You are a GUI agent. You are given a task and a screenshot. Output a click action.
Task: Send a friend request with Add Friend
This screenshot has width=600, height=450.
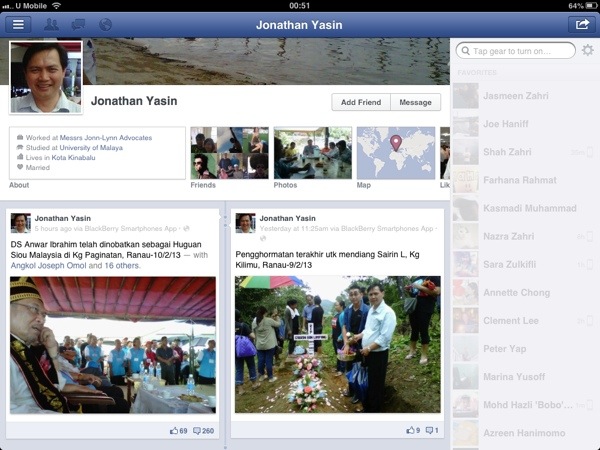pyautogui.click(x=361, y=102)
